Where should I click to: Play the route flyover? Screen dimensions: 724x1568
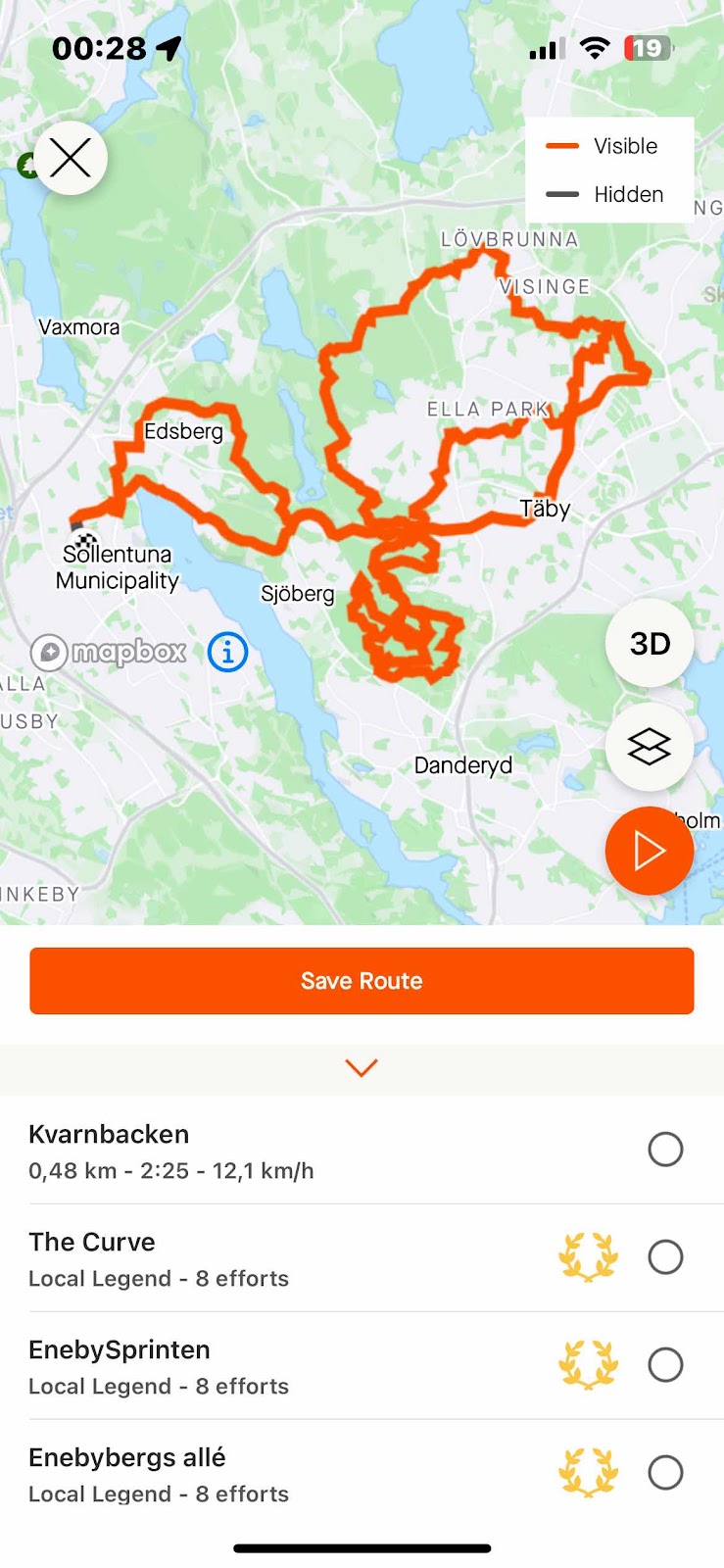click(x=650, y=851)
